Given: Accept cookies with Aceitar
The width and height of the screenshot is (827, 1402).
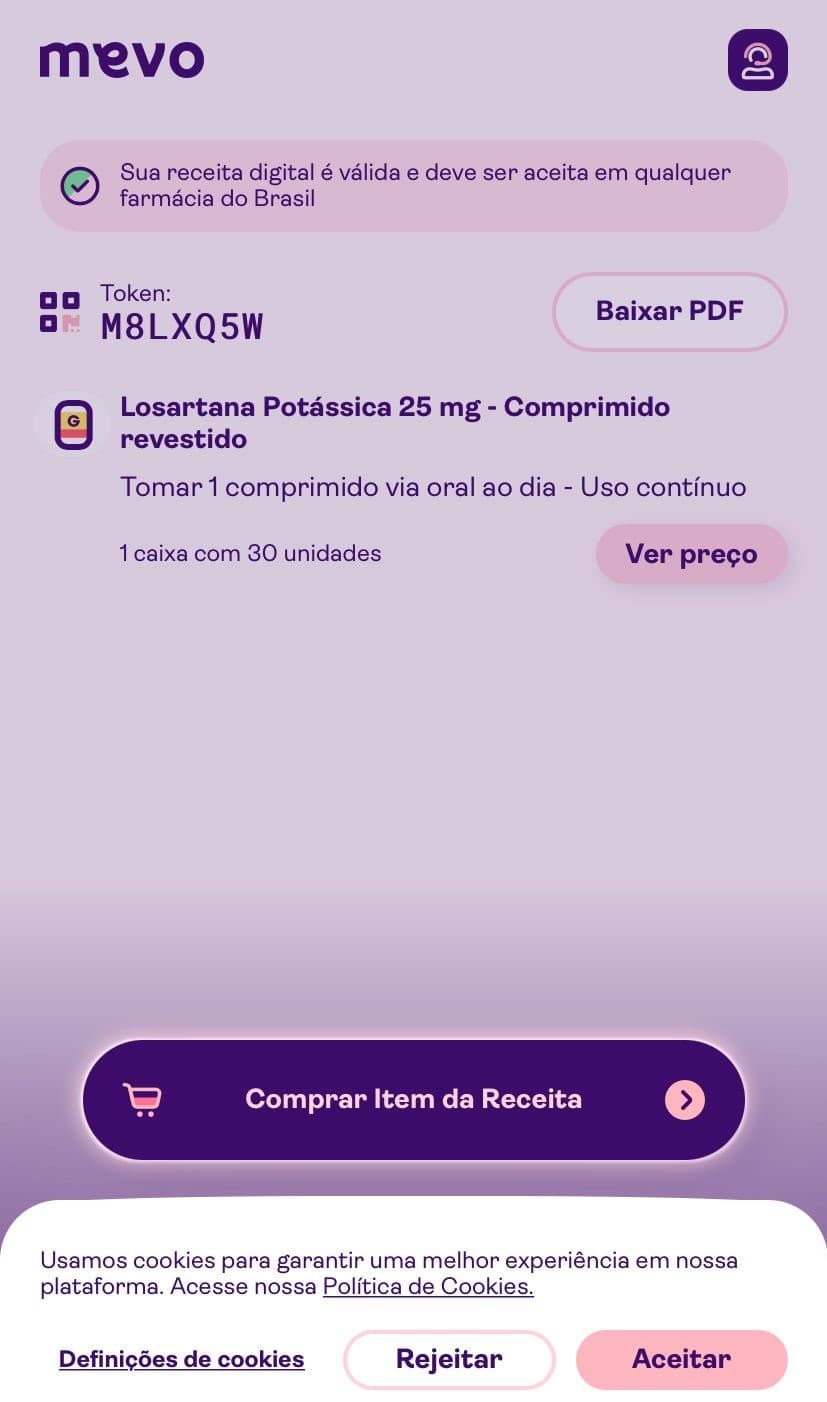Looking at the screenshot, I should pyautogui.click(x=681, y=1359).
